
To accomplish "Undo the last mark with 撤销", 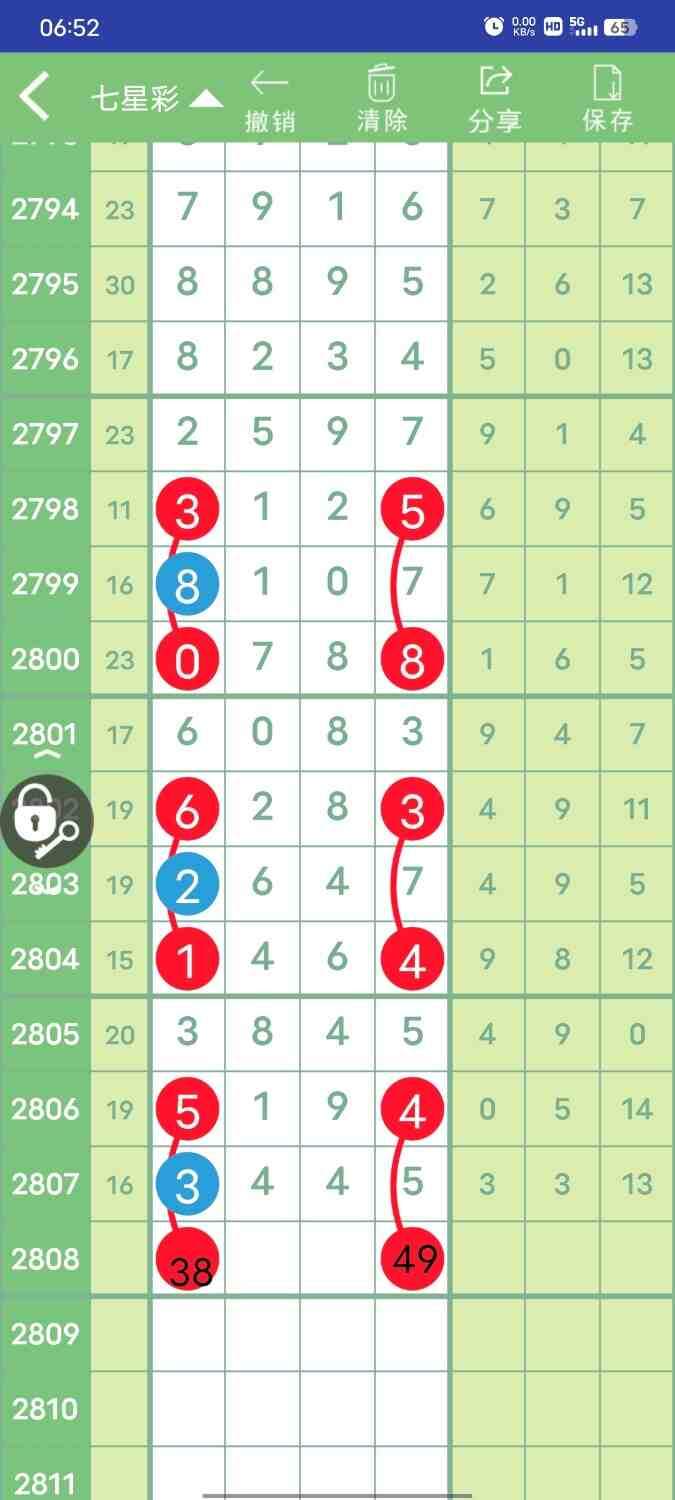I will [269, 101].
